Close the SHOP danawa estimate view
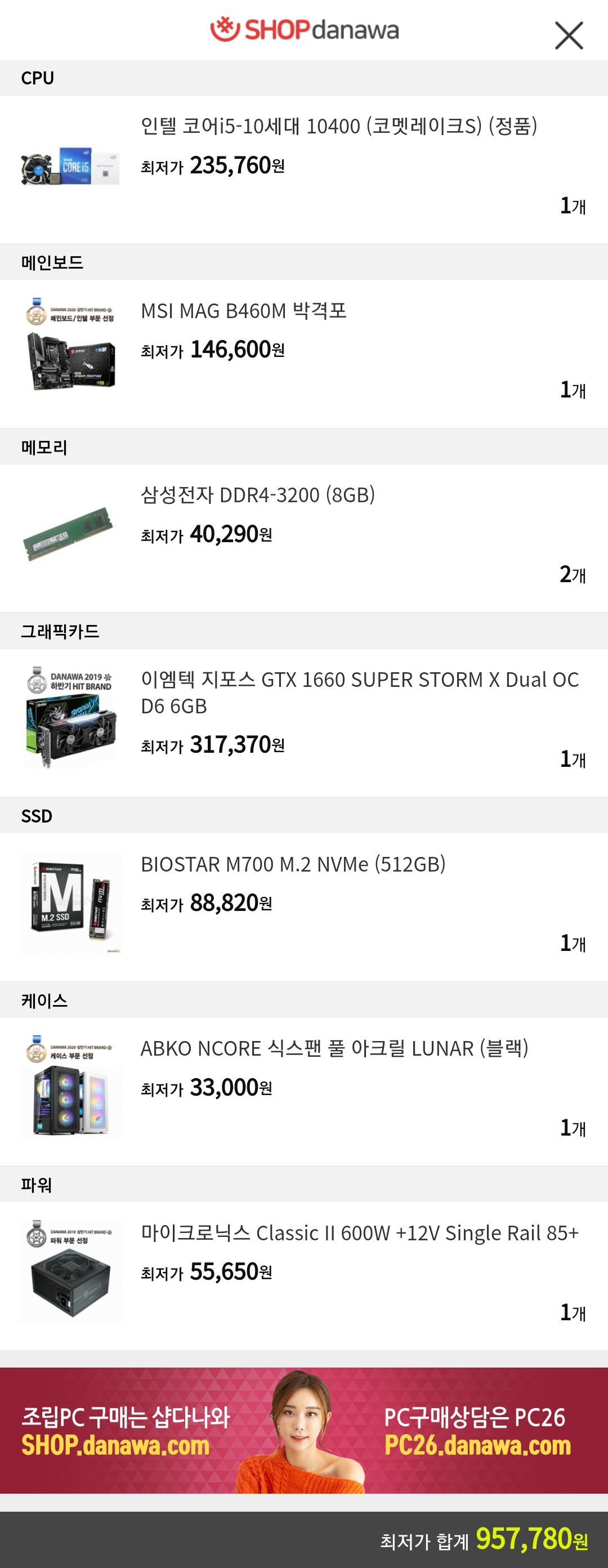The image size is (608, 1568). pos(569,35)
